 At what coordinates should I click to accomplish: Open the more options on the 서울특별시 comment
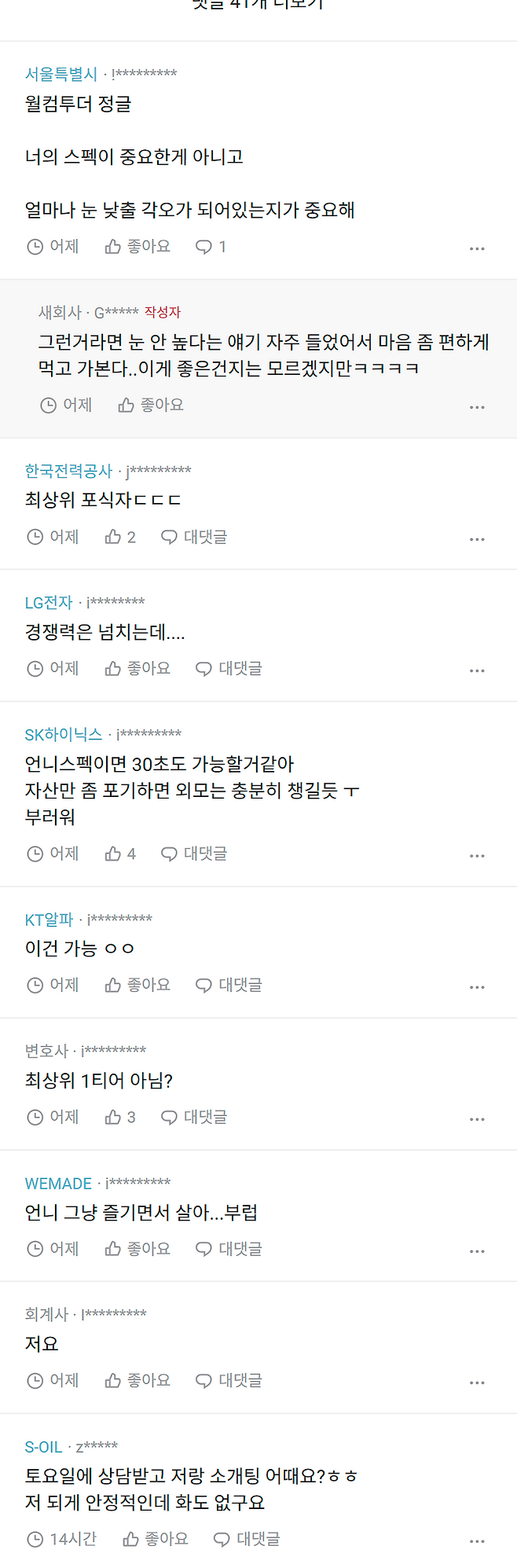coord(477,248)
